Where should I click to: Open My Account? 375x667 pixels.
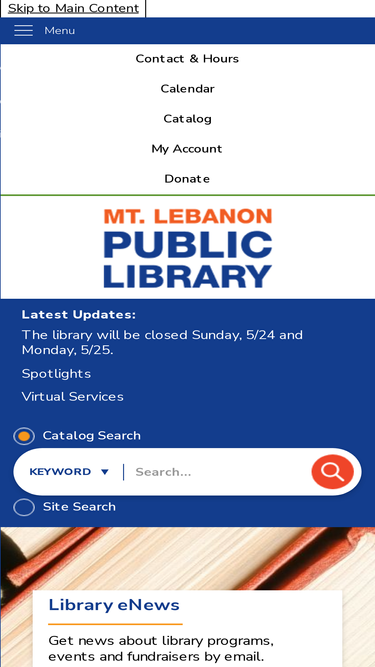tap(187, 148)
